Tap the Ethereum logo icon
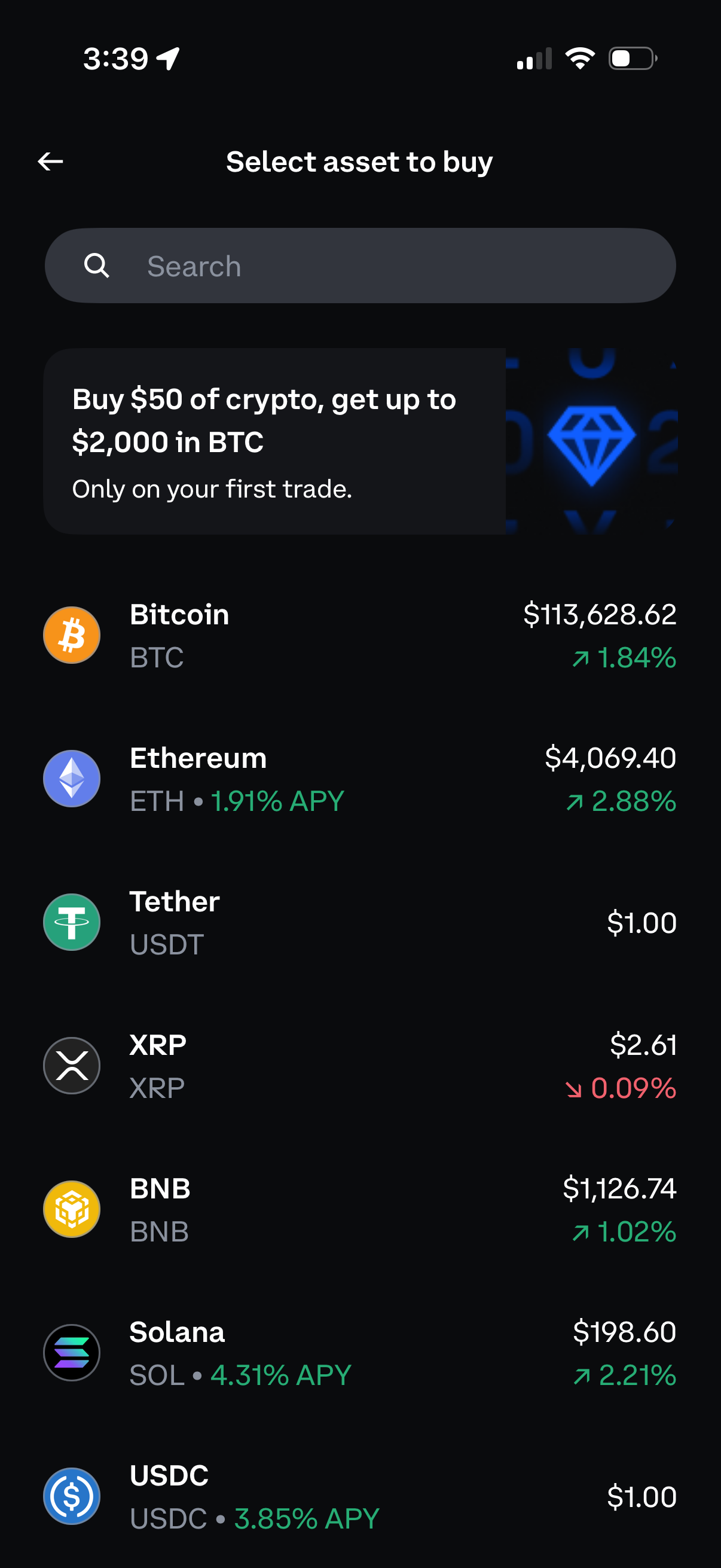721x1568 pixels. tap(71, 779)
